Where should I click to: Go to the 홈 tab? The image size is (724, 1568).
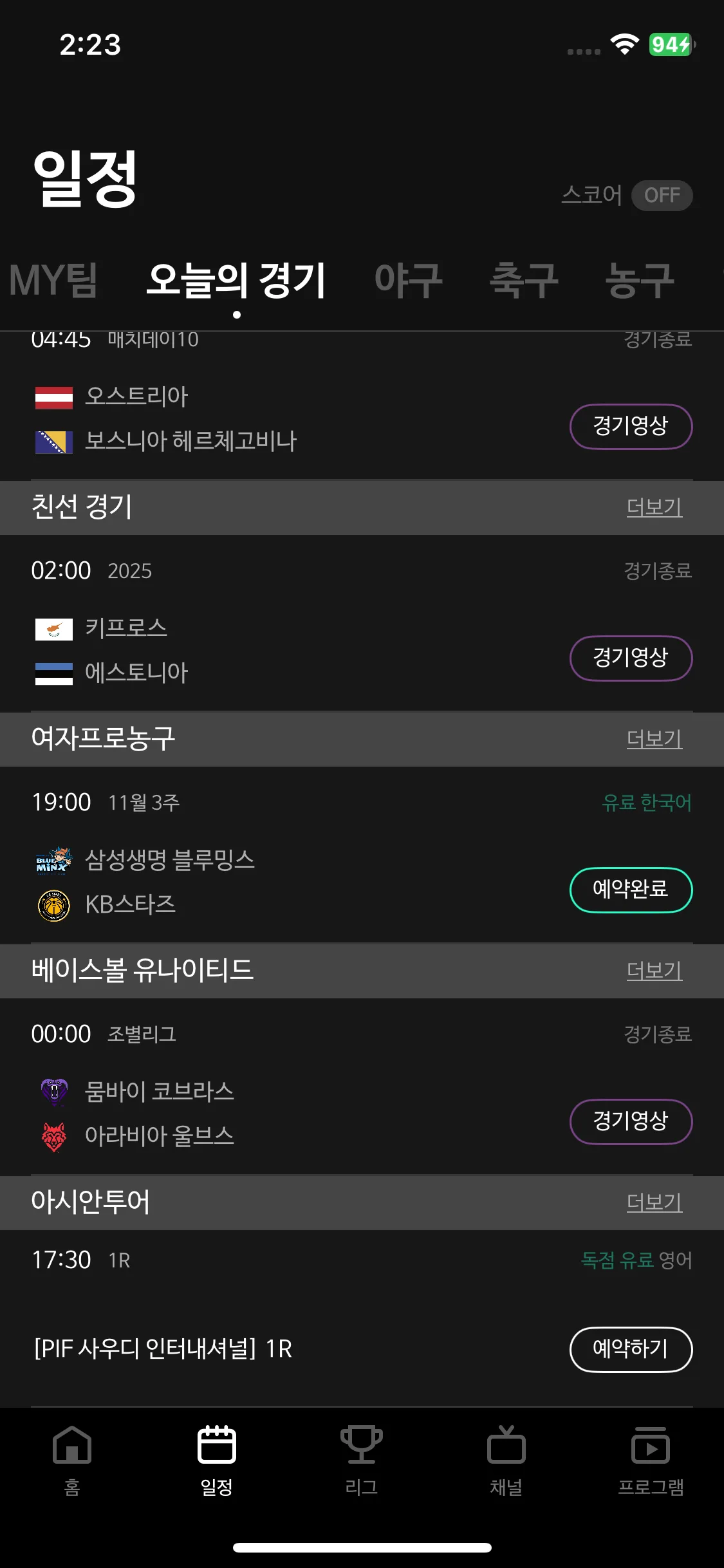[72, 1460]
